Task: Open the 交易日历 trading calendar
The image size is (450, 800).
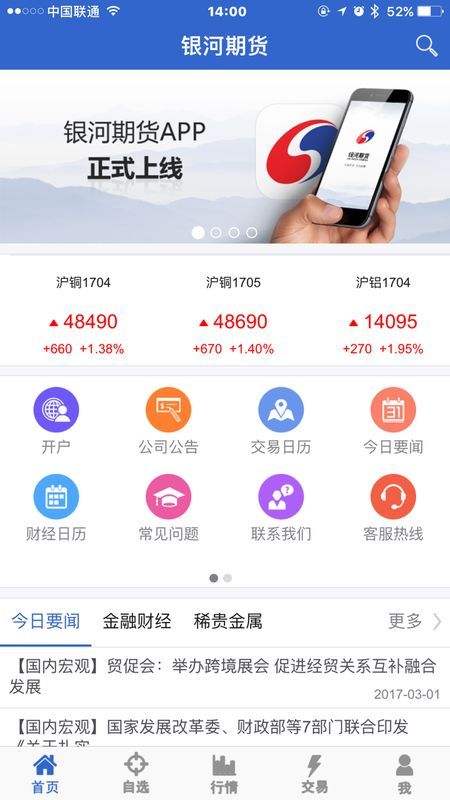Action: tap(281, 421)
